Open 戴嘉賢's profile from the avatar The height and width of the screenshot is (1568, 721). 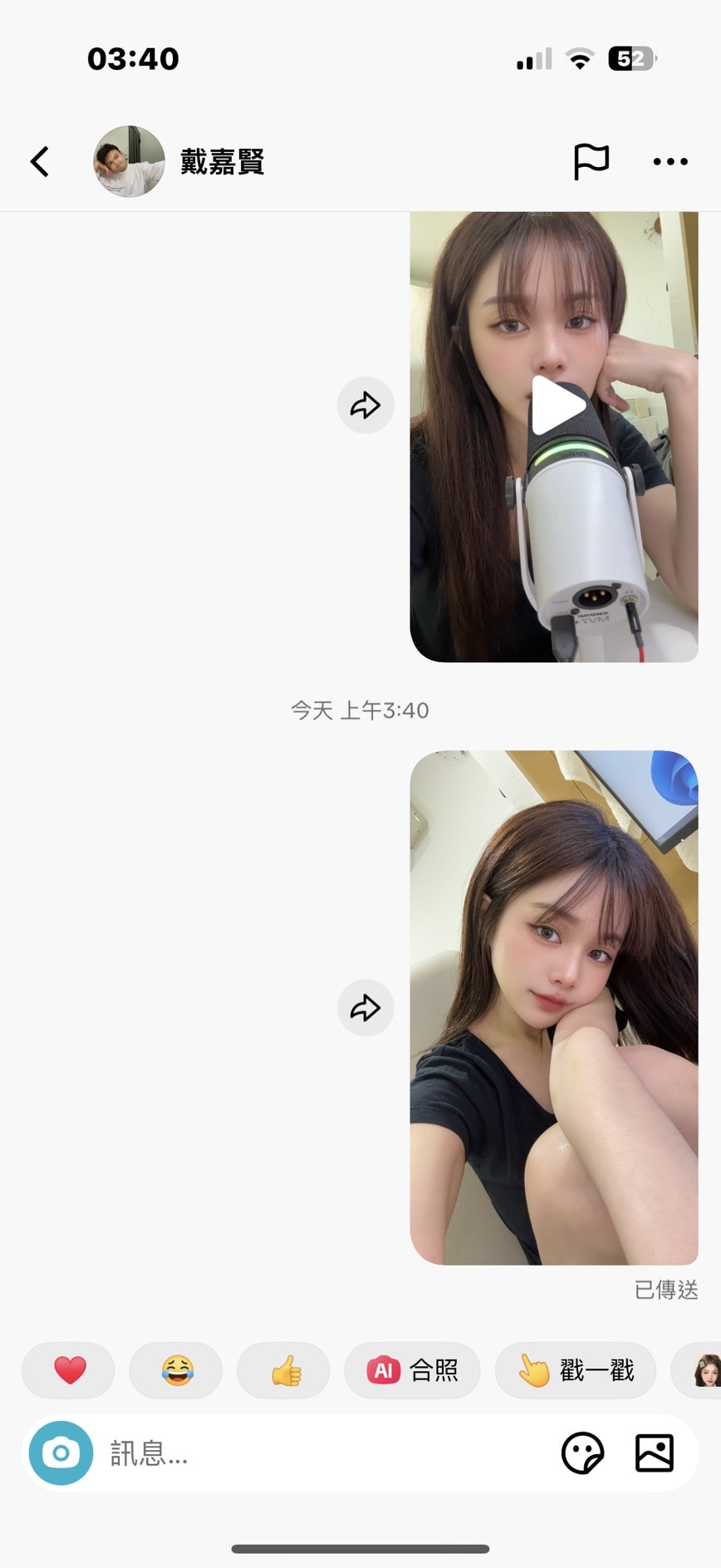point(129,161)
